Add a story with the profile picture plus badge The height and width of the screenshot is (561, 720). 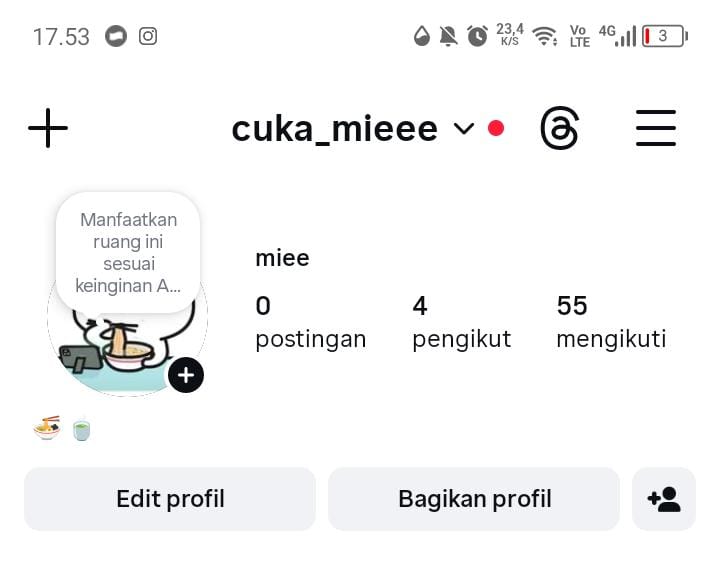186,375
